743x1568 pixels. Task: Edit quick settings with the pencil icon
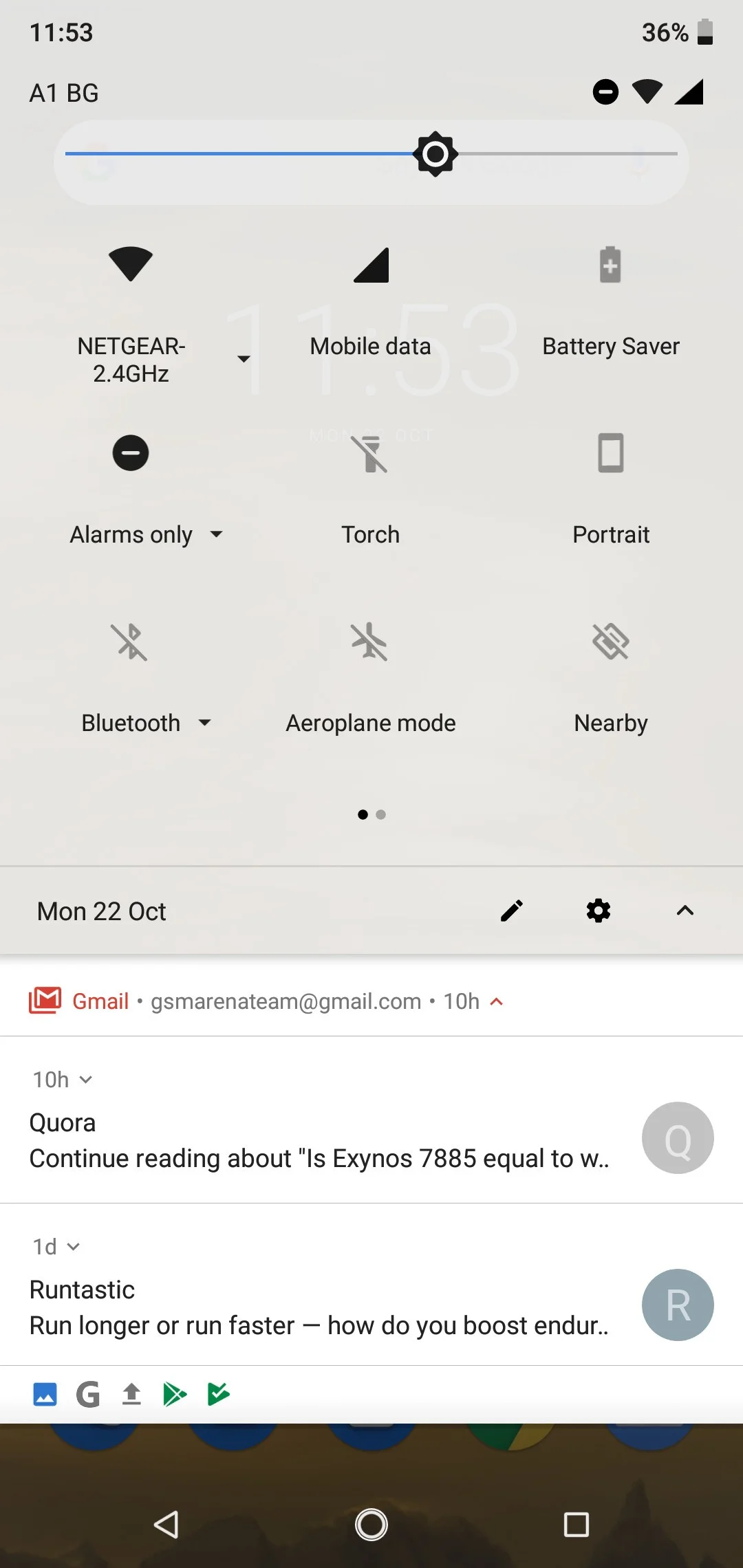(512, 911)
